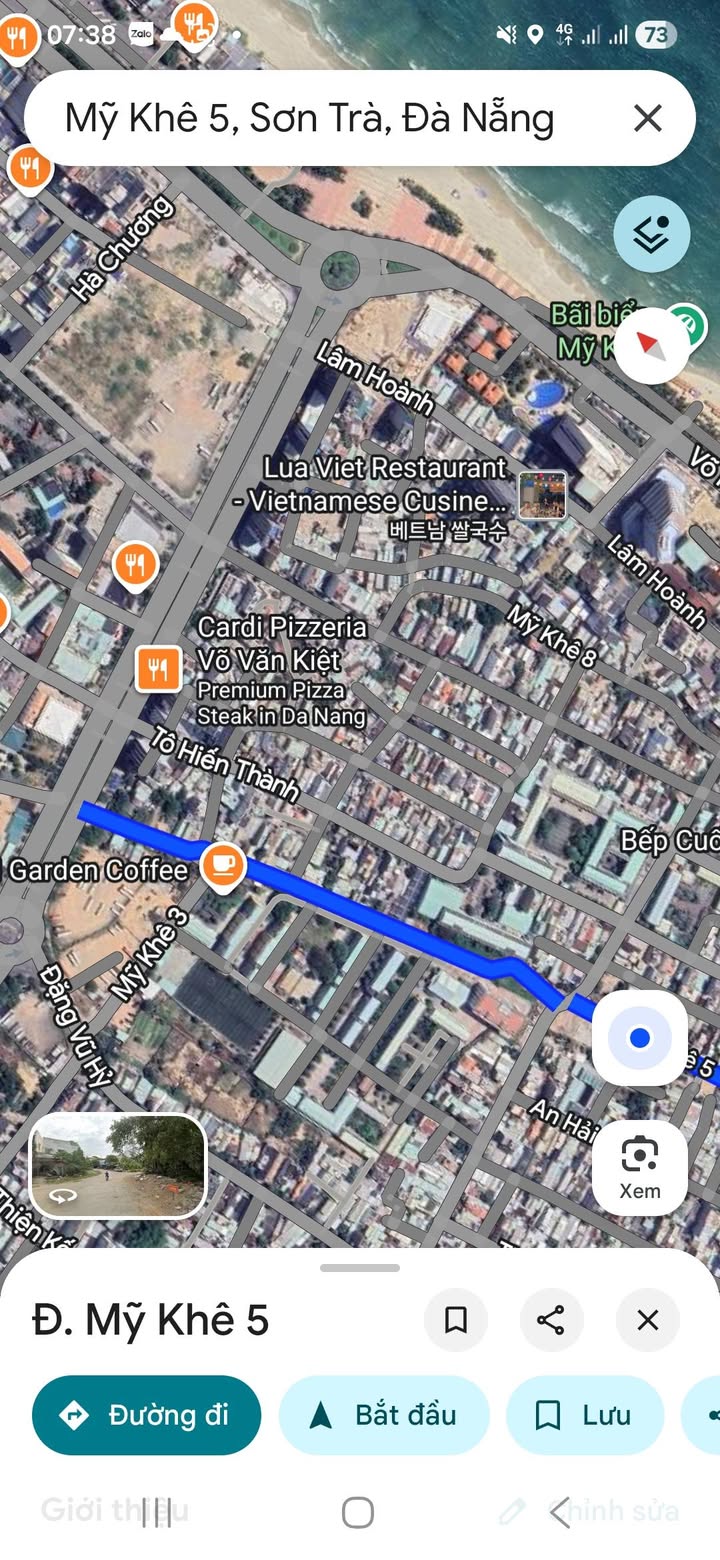The image size is (720, 1560).
Task: Clear the search query with the X
Action: point(648,119)
